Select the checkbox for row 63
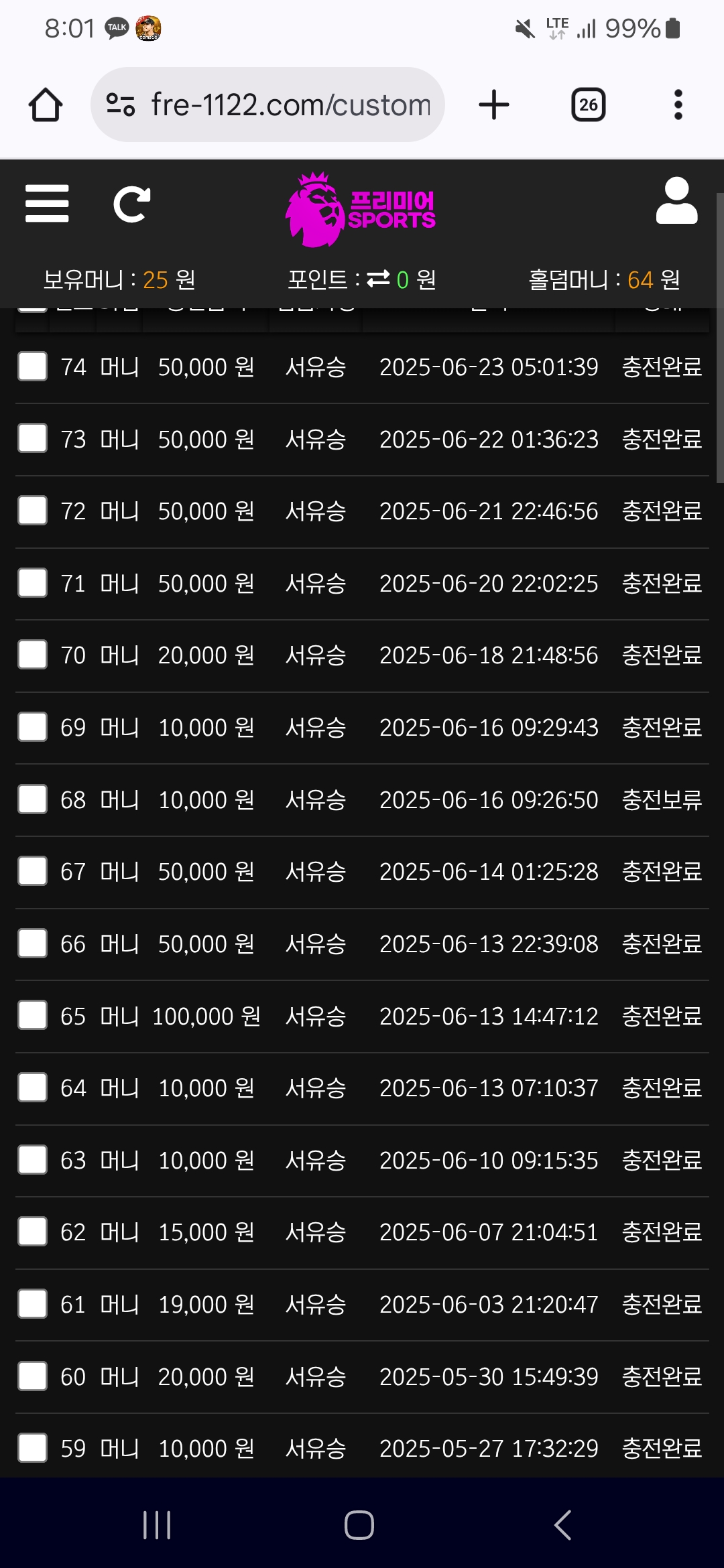Image resolution: width=724 pixels, height=1568 pixels. (x=32, y=1160)
